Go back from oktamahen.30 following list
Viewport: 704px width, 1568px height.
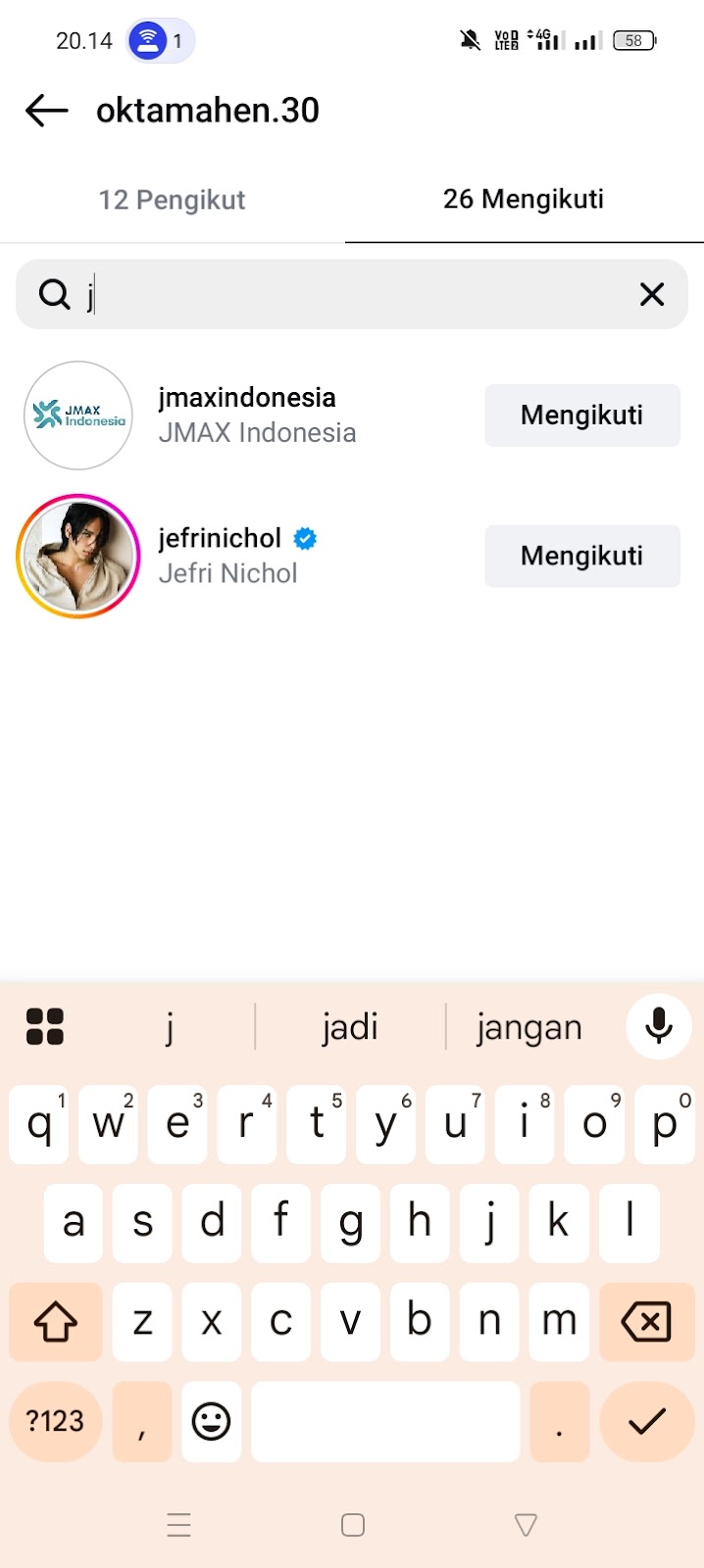pos(46,111)
